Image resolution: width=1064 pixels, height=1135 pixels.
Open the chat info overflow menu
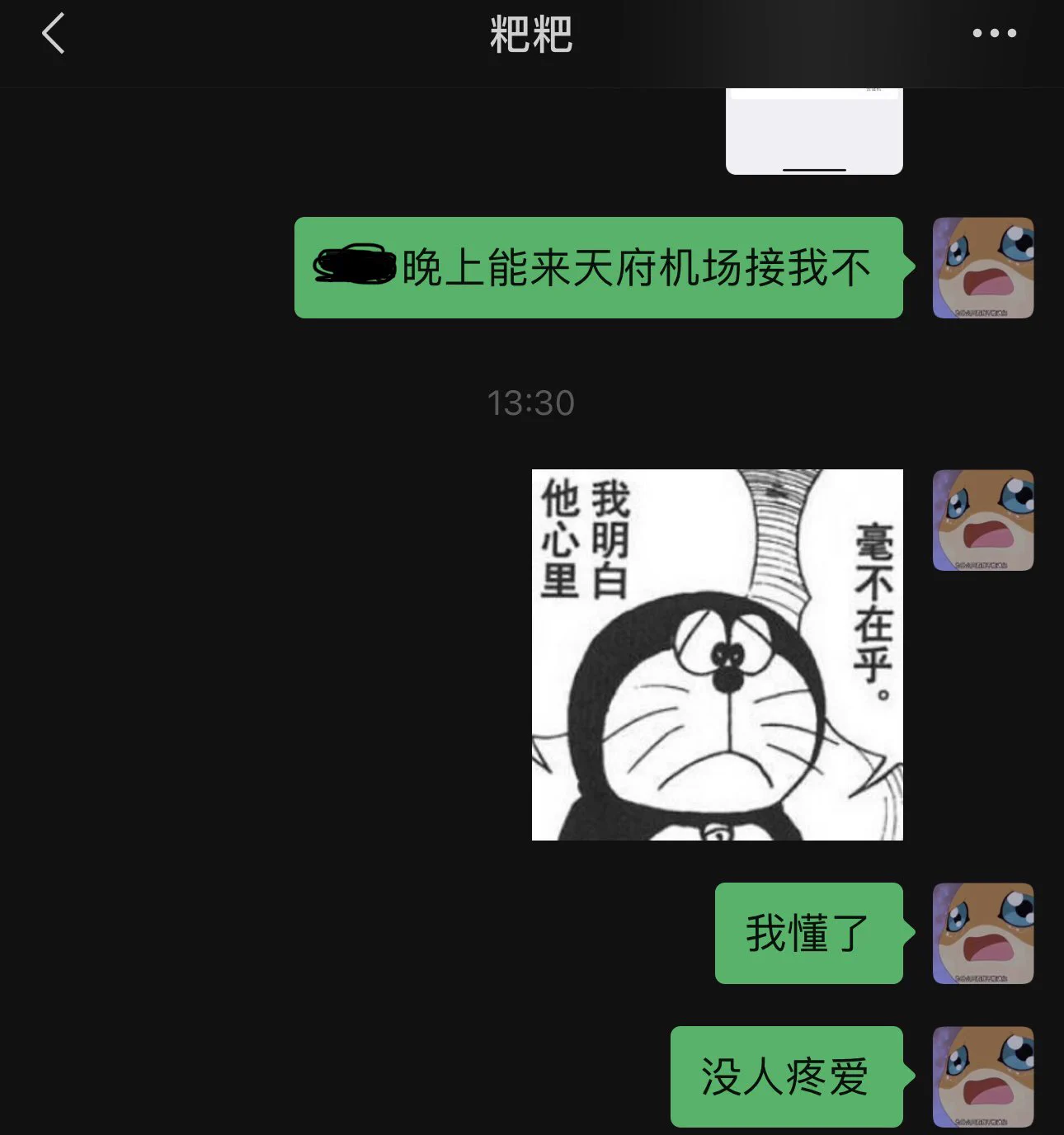994,34
